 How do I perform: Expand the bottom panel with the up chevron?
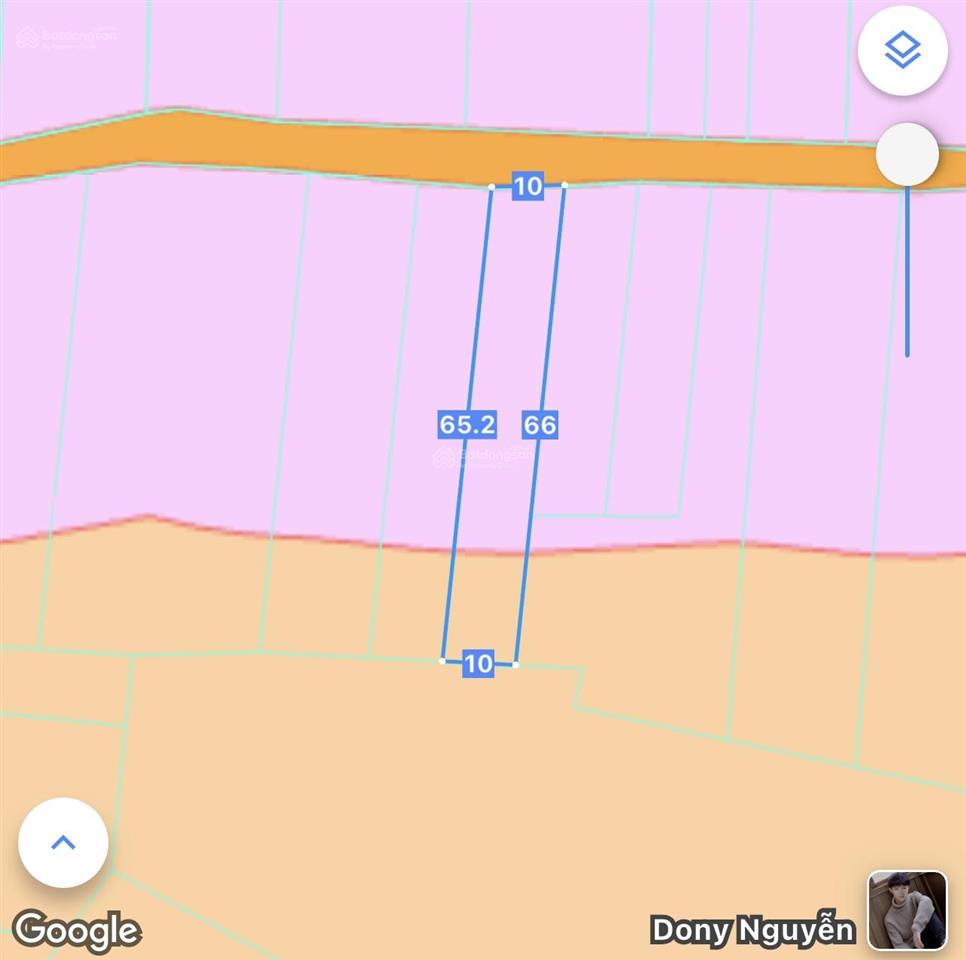(x=63, y=842)
